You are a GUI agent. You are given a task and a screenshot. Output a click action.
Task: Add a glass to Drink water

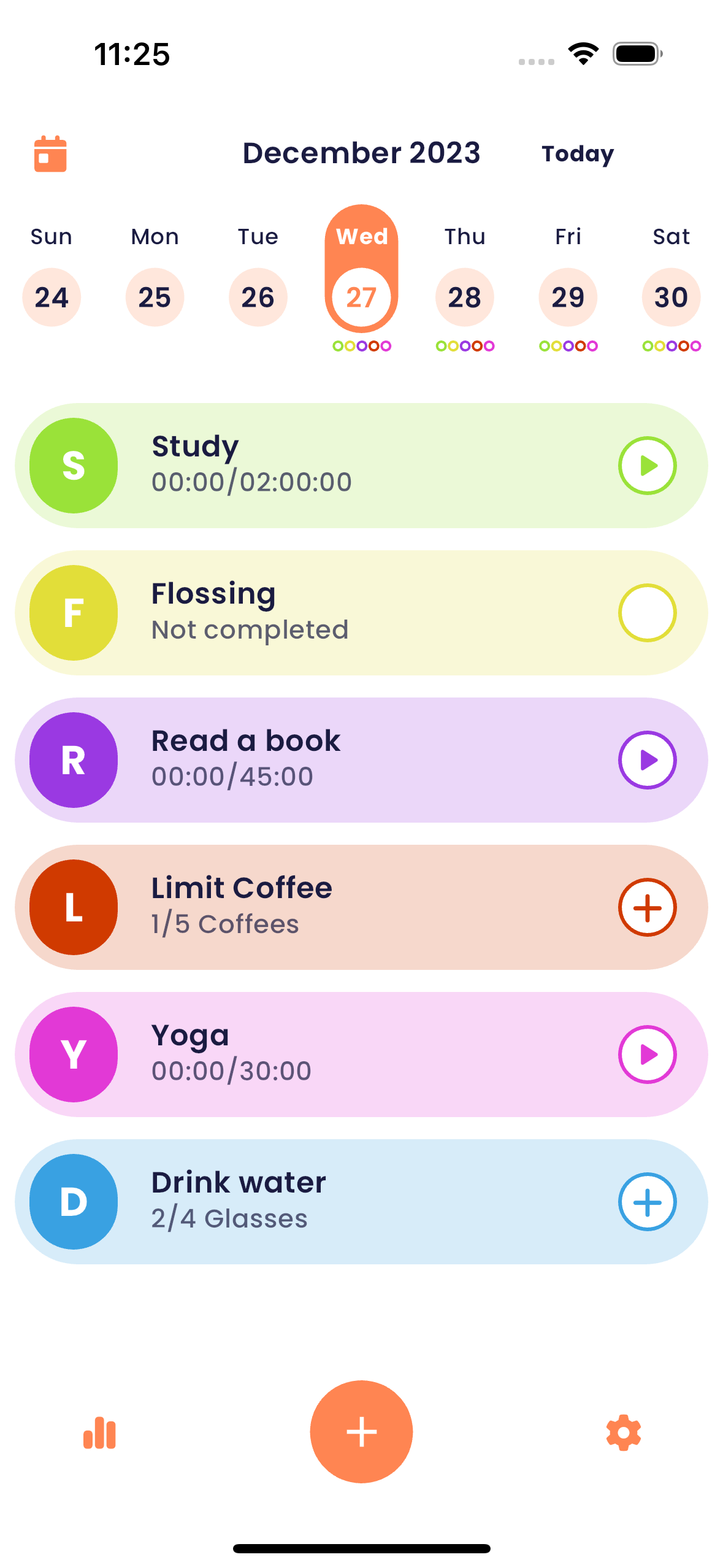(647, 1202)
